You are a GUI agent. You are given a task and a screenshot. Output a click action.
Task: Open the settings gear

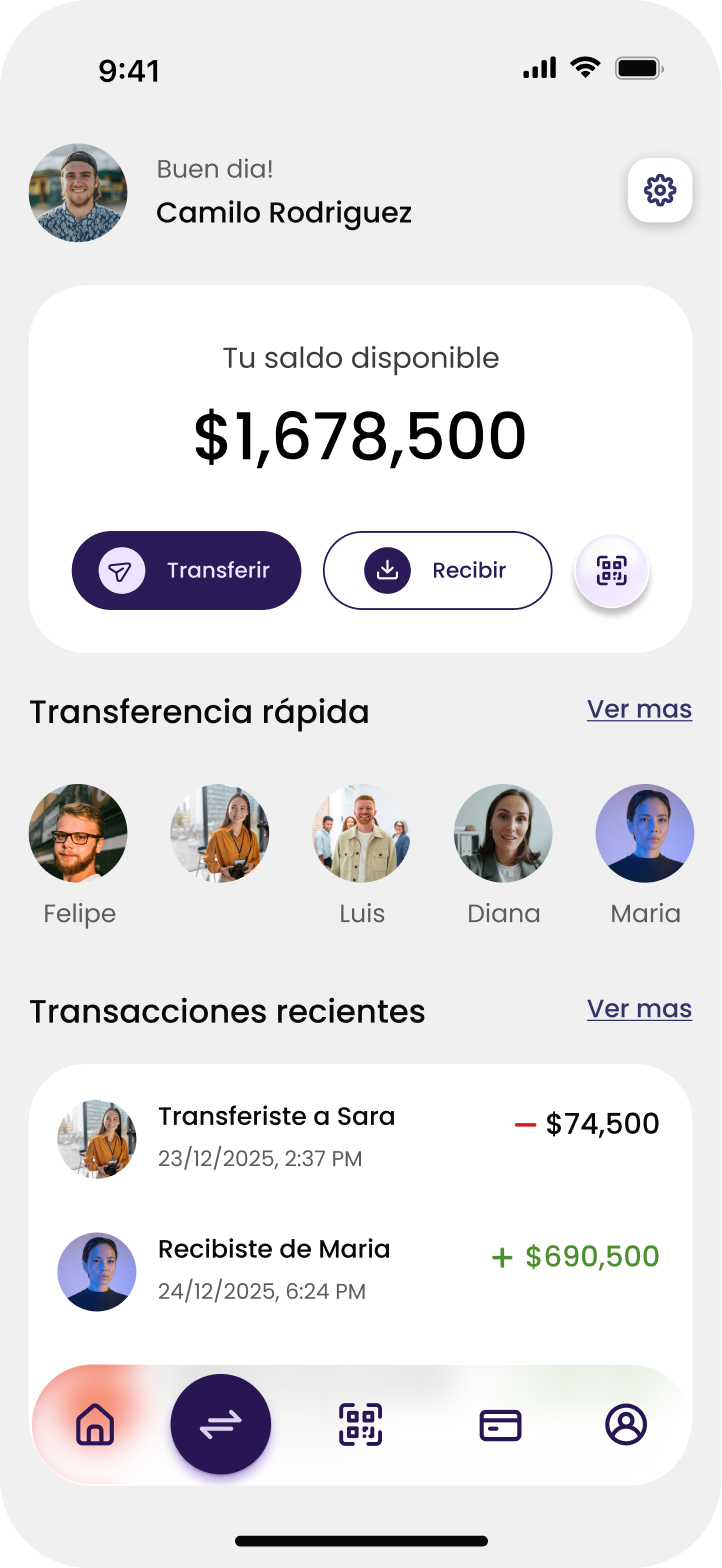(660, 190)
